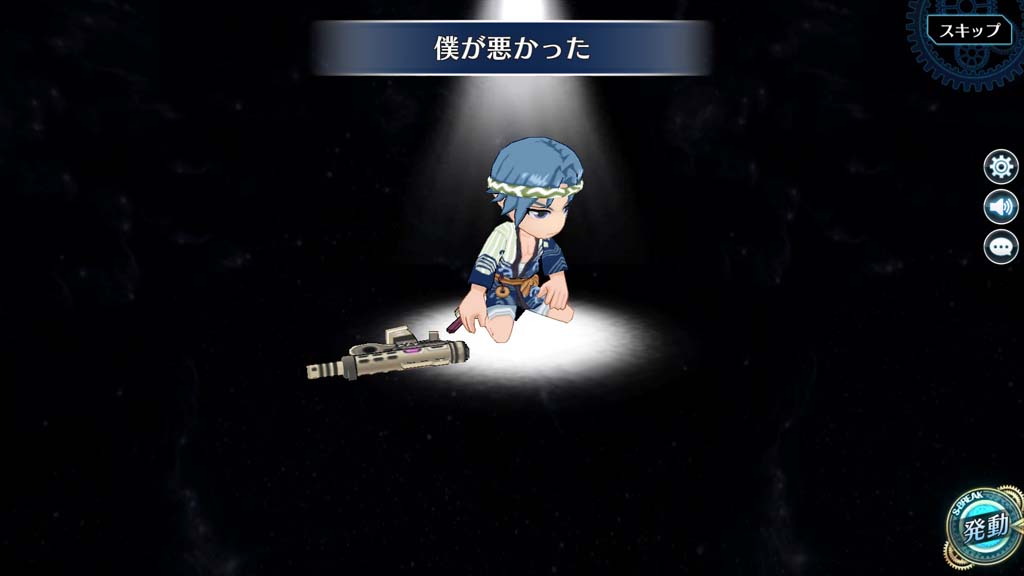1024x576 pixels.
Task: Open the settings gear icon
Action: tap(1001, 166)
